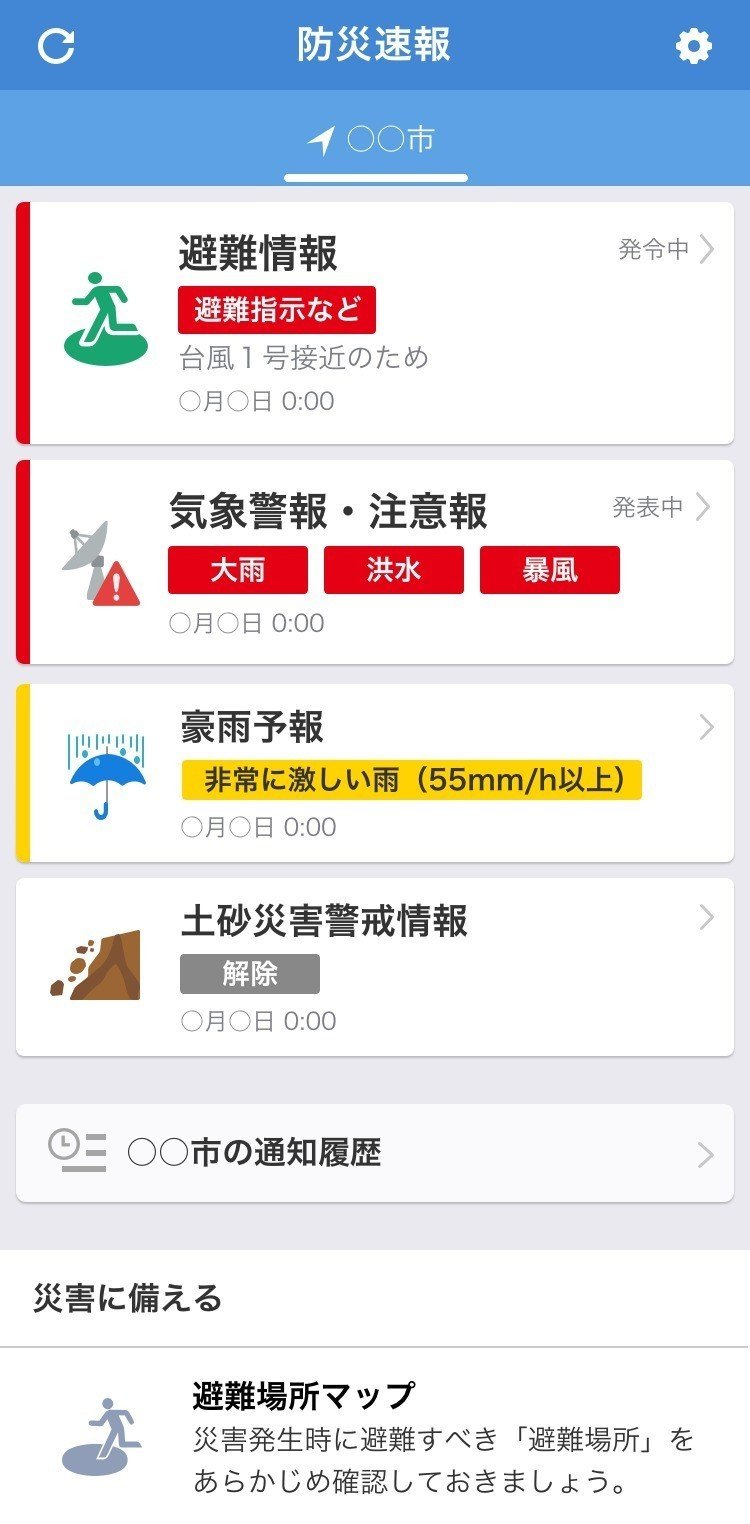This screenshot has height=1524, width=750.
Task: Open ○○市の通知履歴
Action: (375, 1153)
